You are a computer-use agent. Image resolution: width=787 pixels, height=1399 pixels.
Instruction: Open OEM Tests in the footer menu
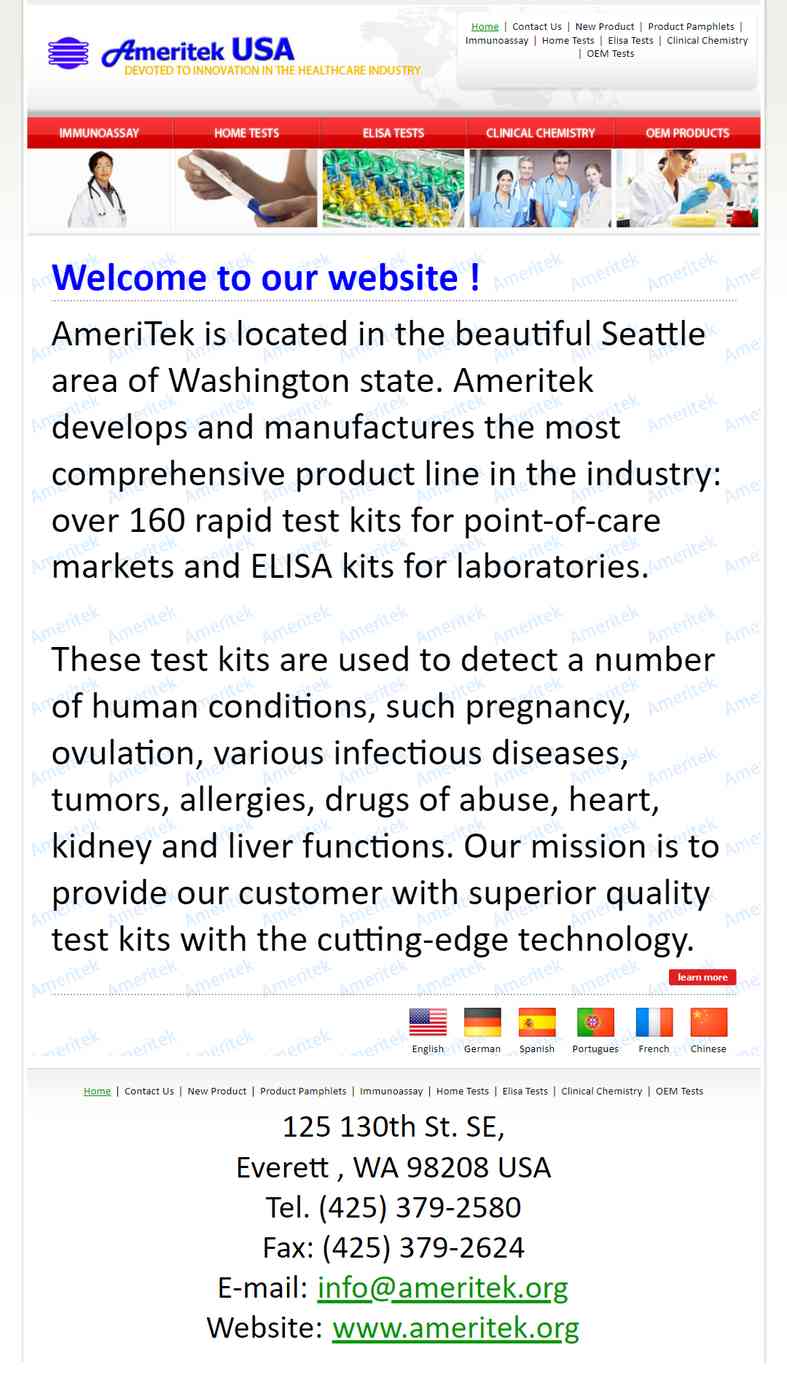pos(679,1091)
